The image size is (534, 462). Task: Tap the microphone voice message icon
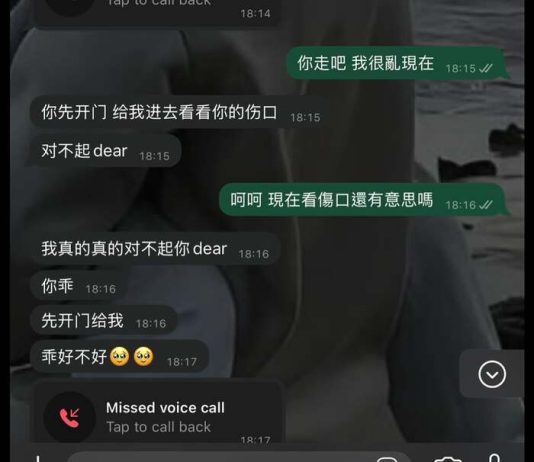click(x=494, y=458)
